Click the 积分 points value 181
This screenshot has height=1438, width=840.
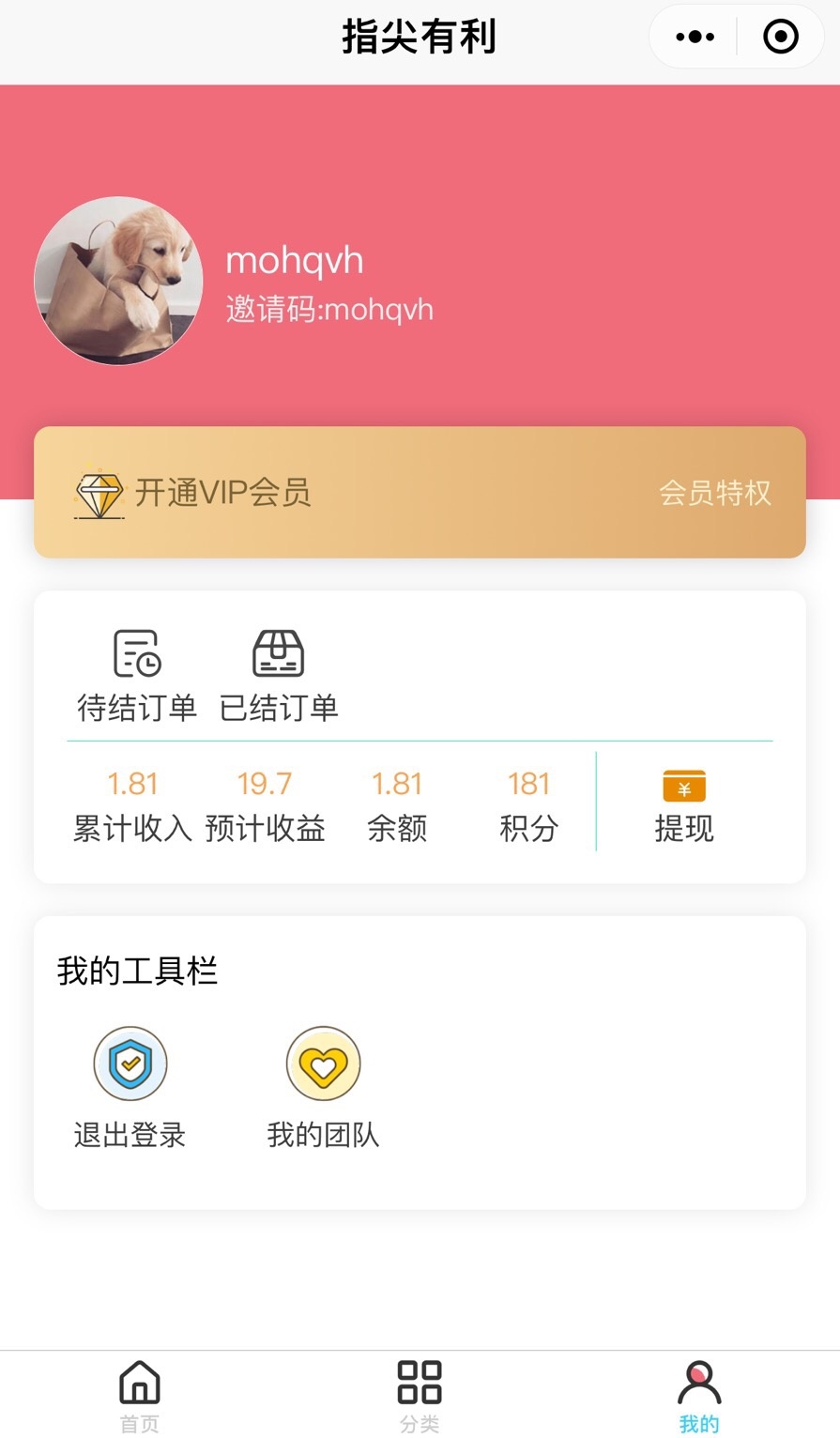[529, 783]
